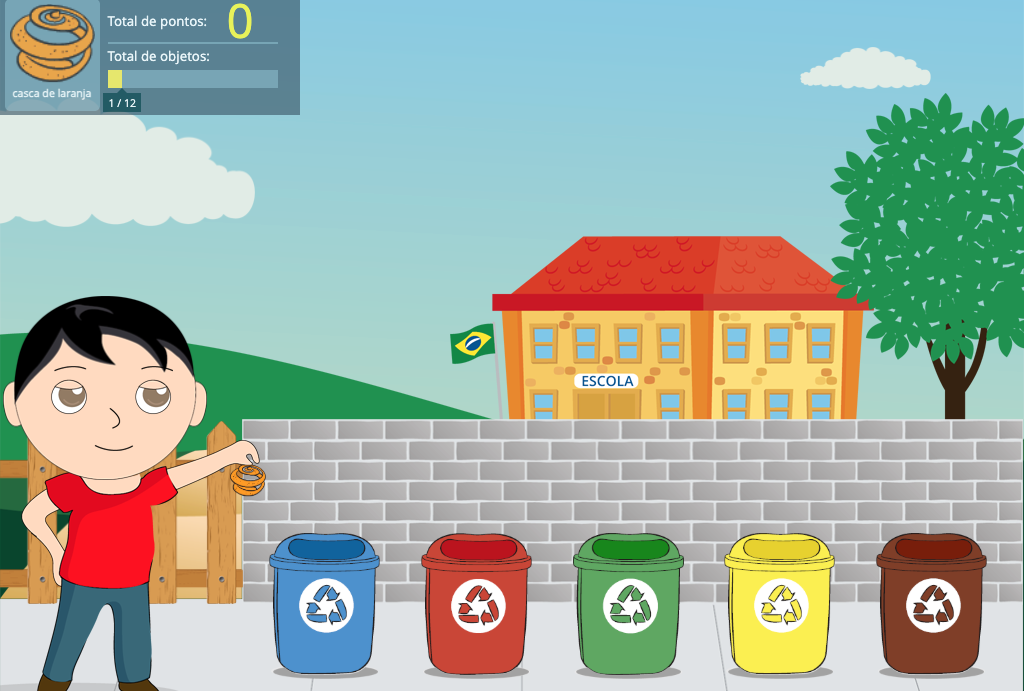Choose the red recycling bin
The height and width of the screenshot is (691, 1026).
[476, 603]
